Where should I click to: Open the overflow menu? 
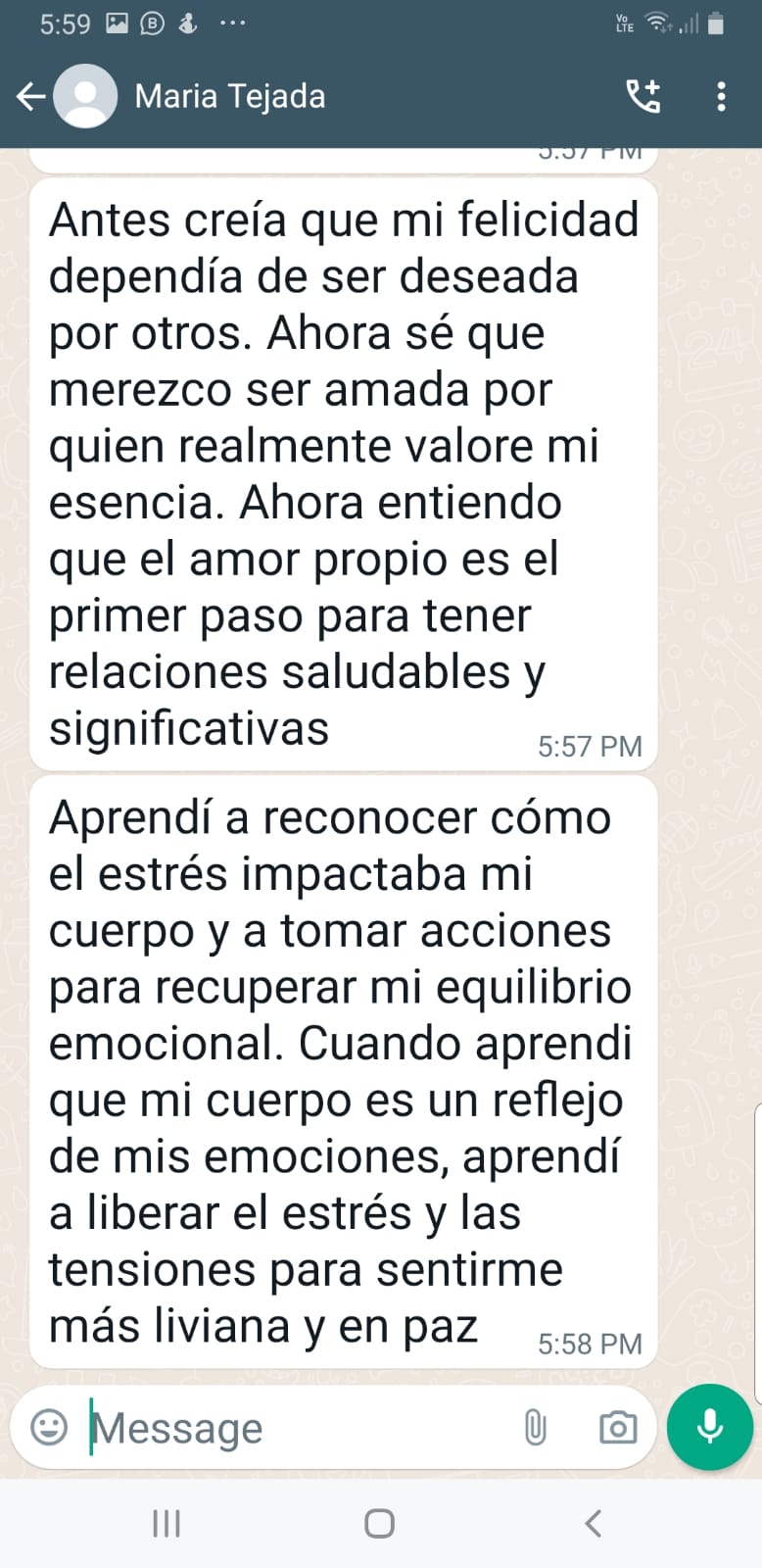(721, 96)
